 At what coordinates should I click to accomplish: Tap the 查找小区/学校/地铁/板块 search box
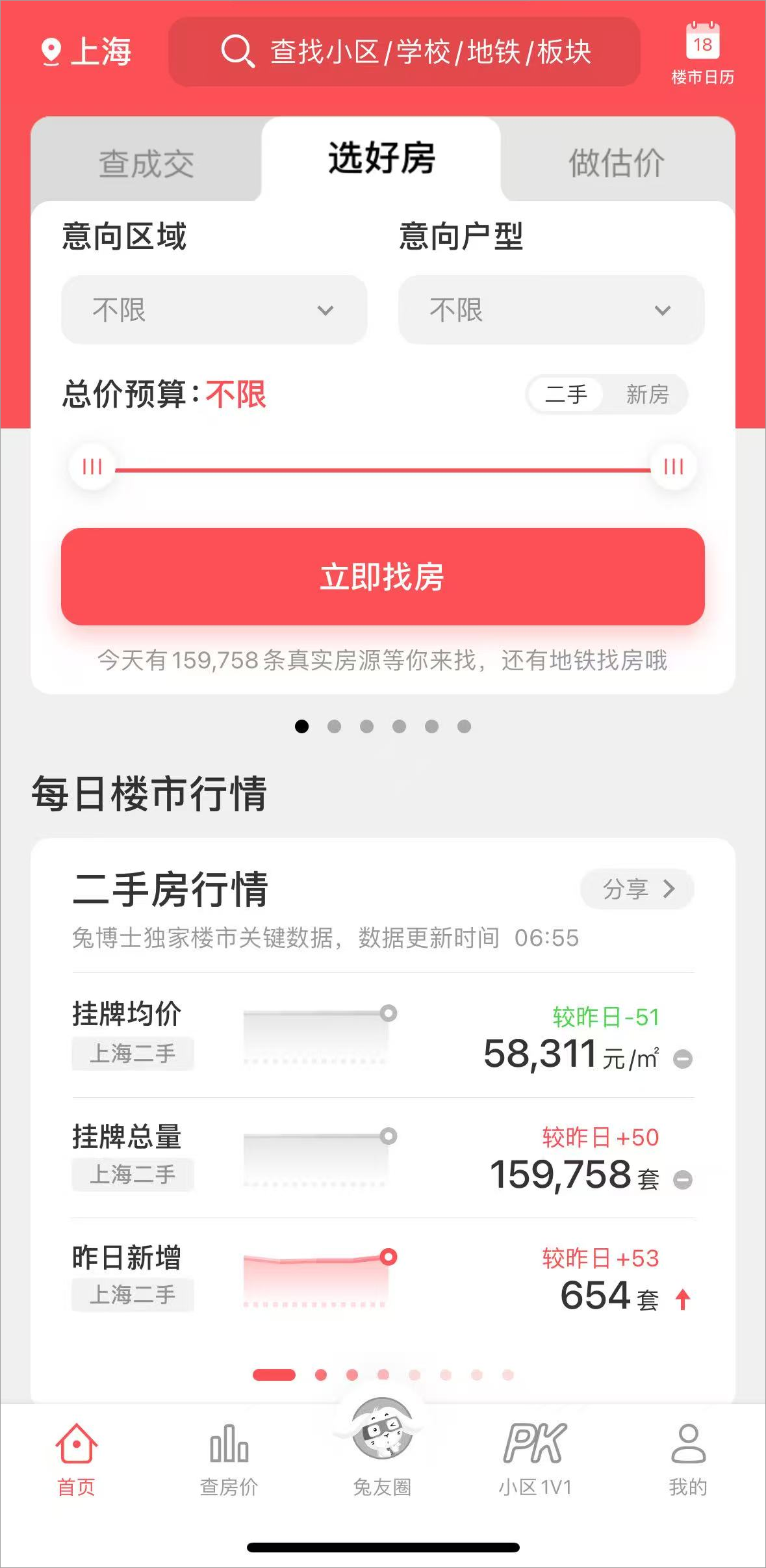tap(404, 52)
